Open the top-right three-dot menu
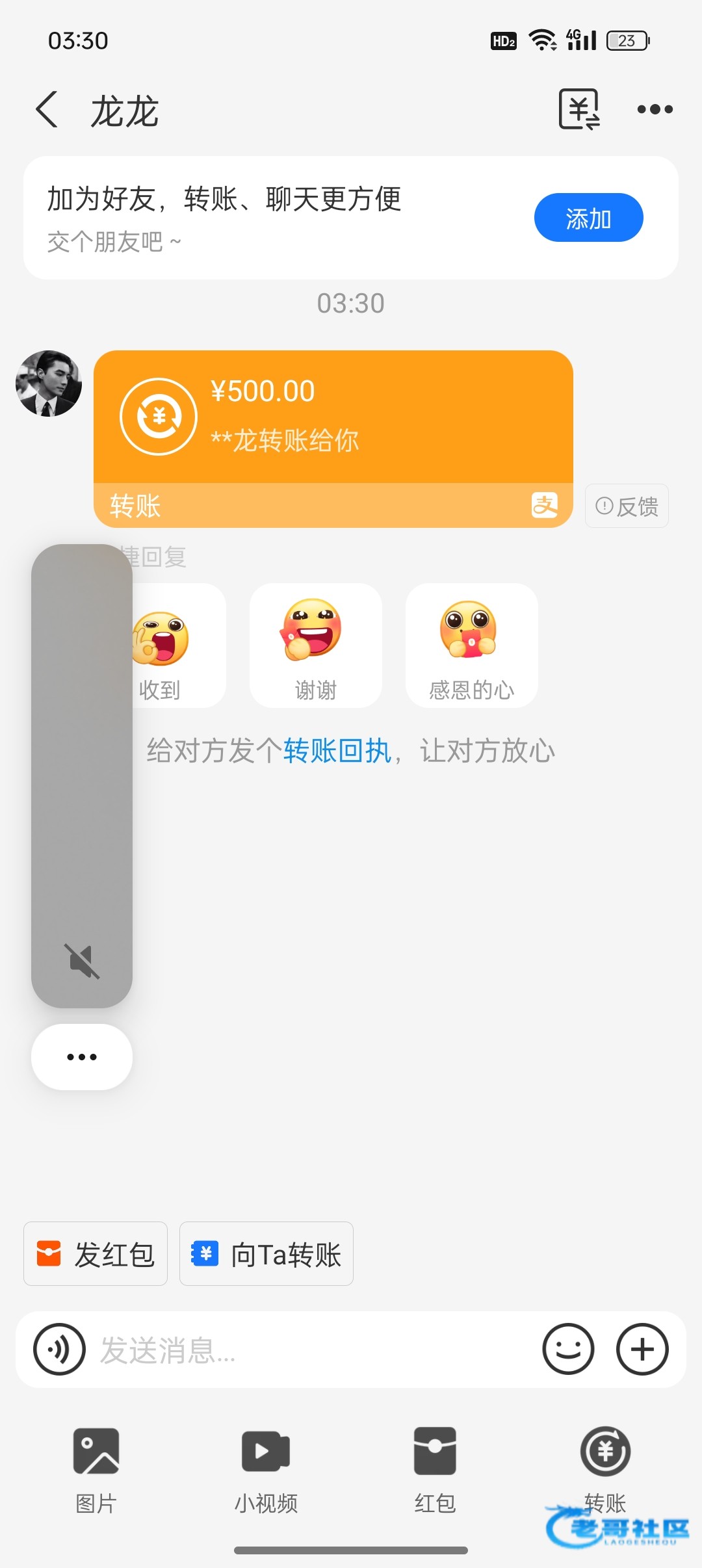702x1568 pixels. [x=655, y=109]
